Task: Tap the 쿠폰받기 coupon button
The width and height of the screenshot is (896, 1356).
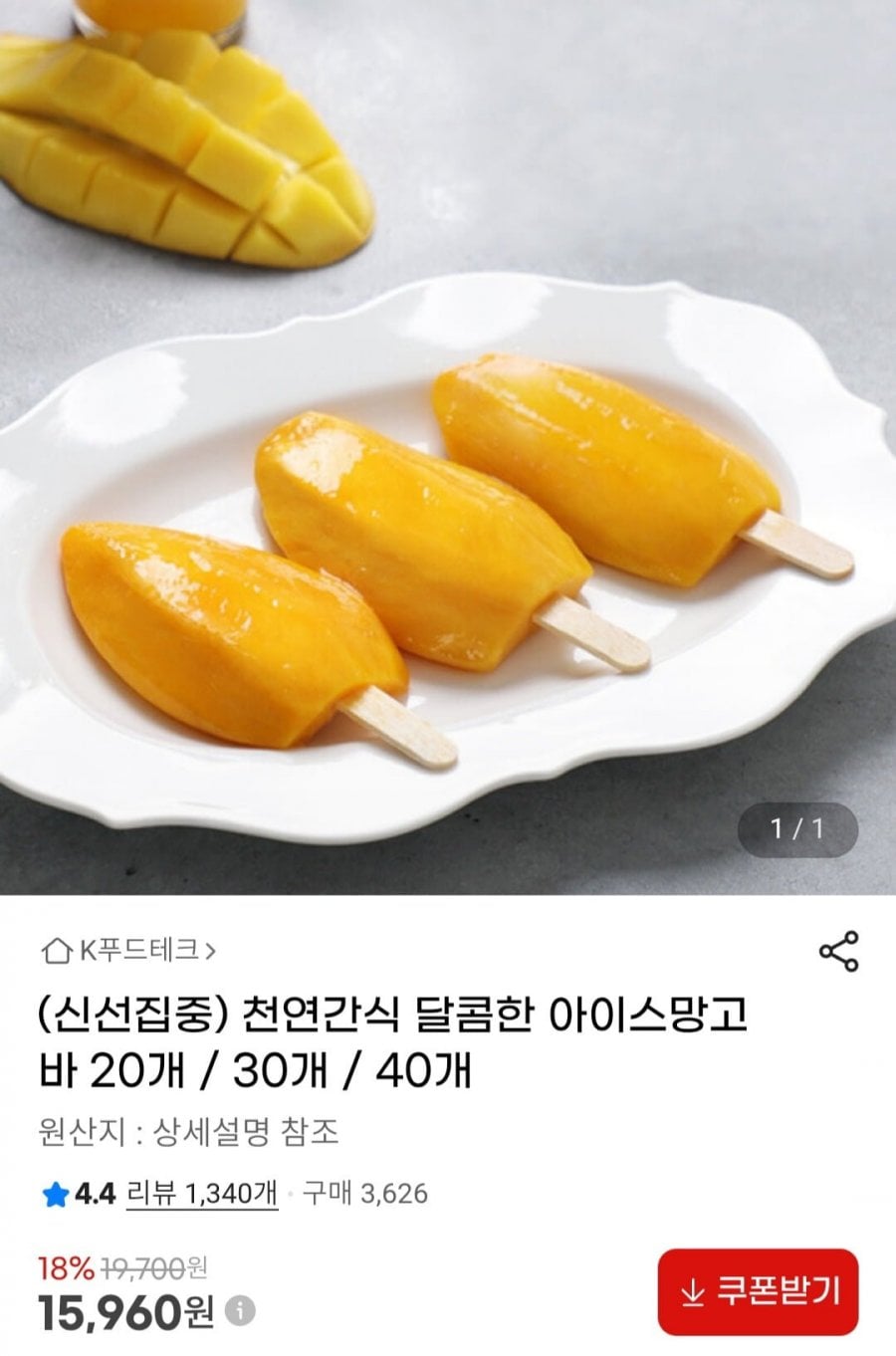Action: [758, 1292]
